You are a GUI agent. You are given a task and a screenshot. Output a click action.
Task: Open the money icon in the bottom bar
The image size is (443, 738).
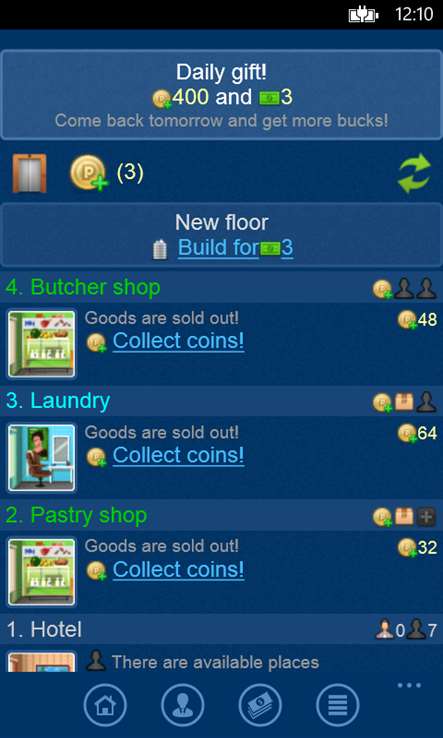click(x=260, y=705)
